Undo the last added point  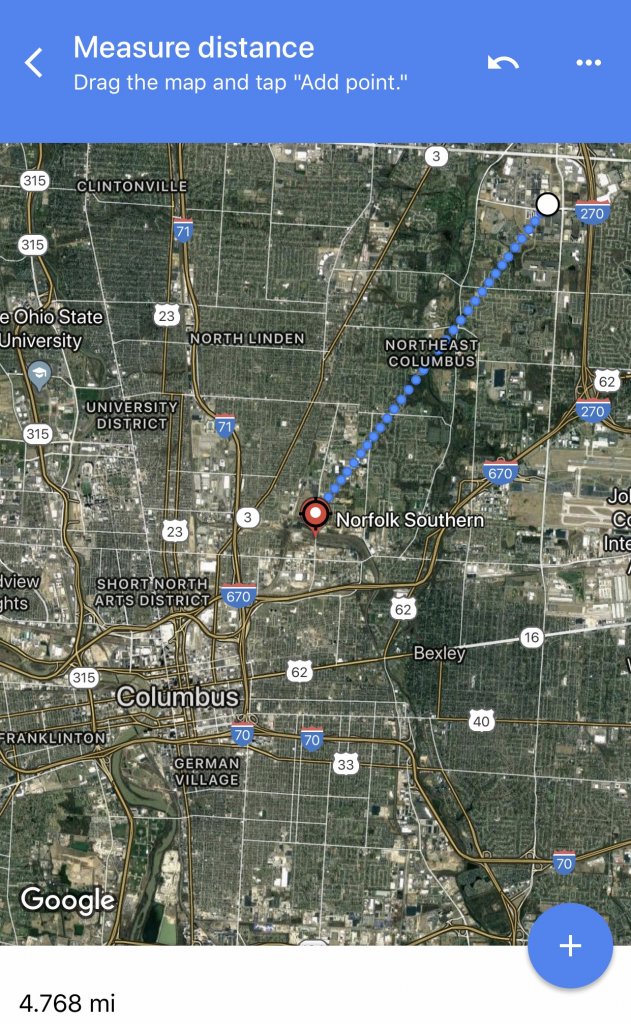(503, 63)
